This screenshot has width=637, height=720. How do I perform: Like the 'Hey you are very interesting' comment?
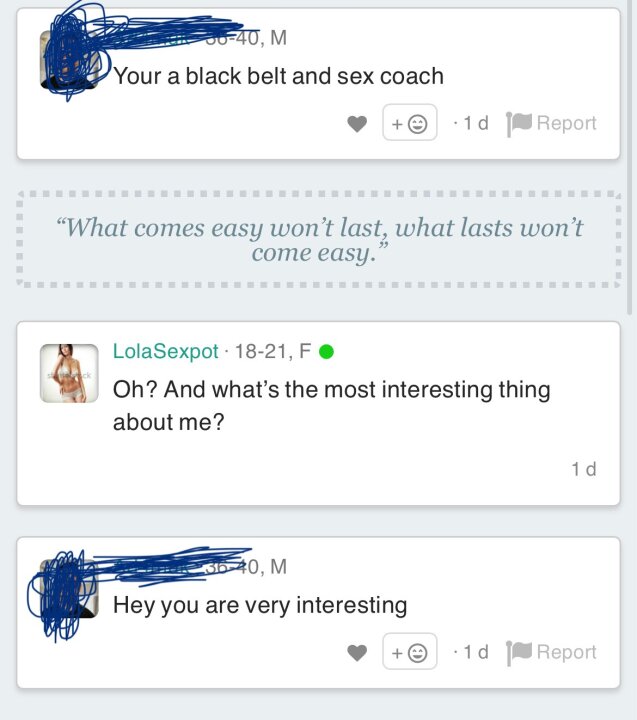click(x=357, y=653)
